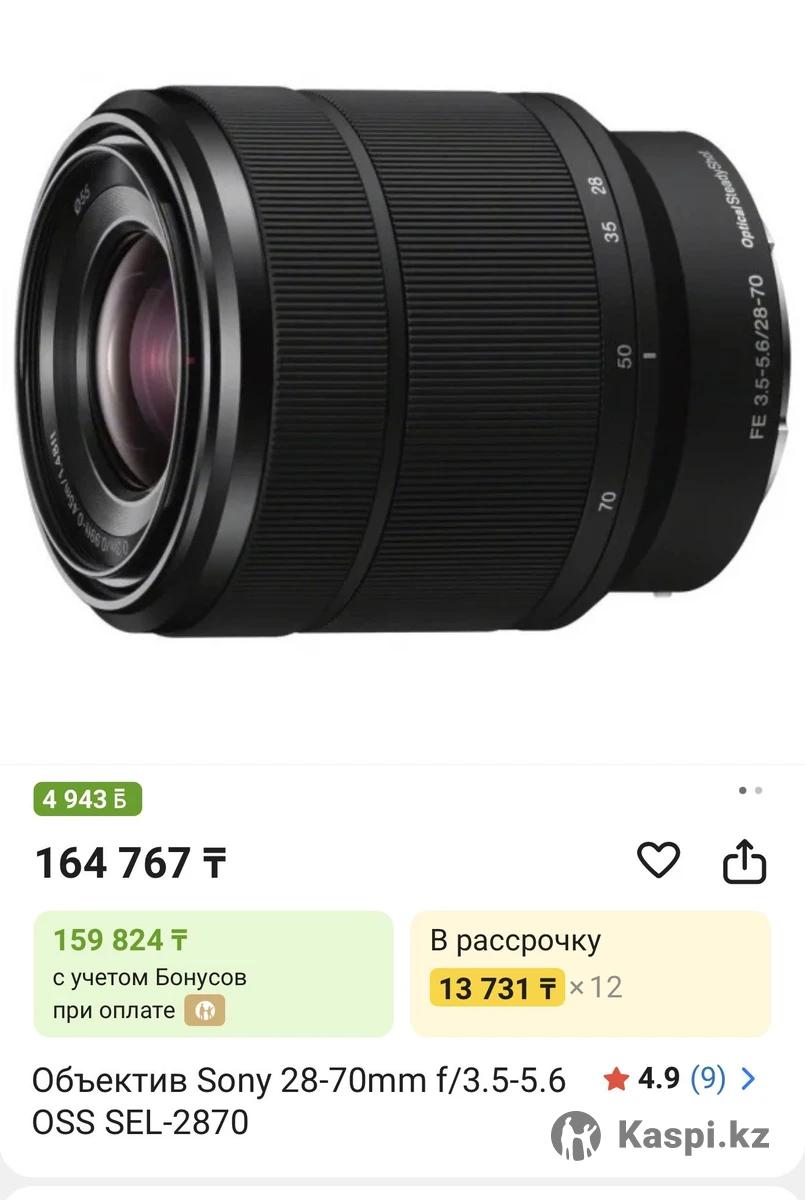The height and width of the screenshot is (1200, 805).
Task: Select the installment option 13 731 ₸ ×12
Action: [x=590, y=973]
